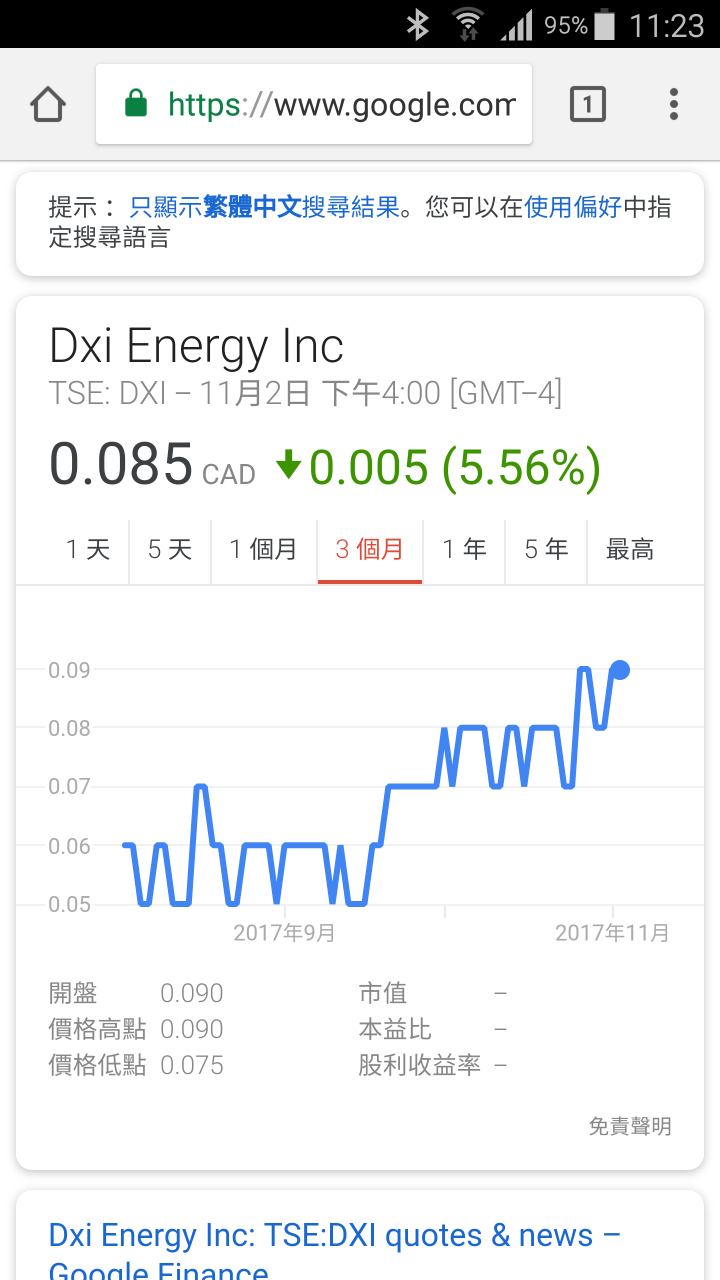
Task: Show the 5 年 chart range
Action: (546, 550)
